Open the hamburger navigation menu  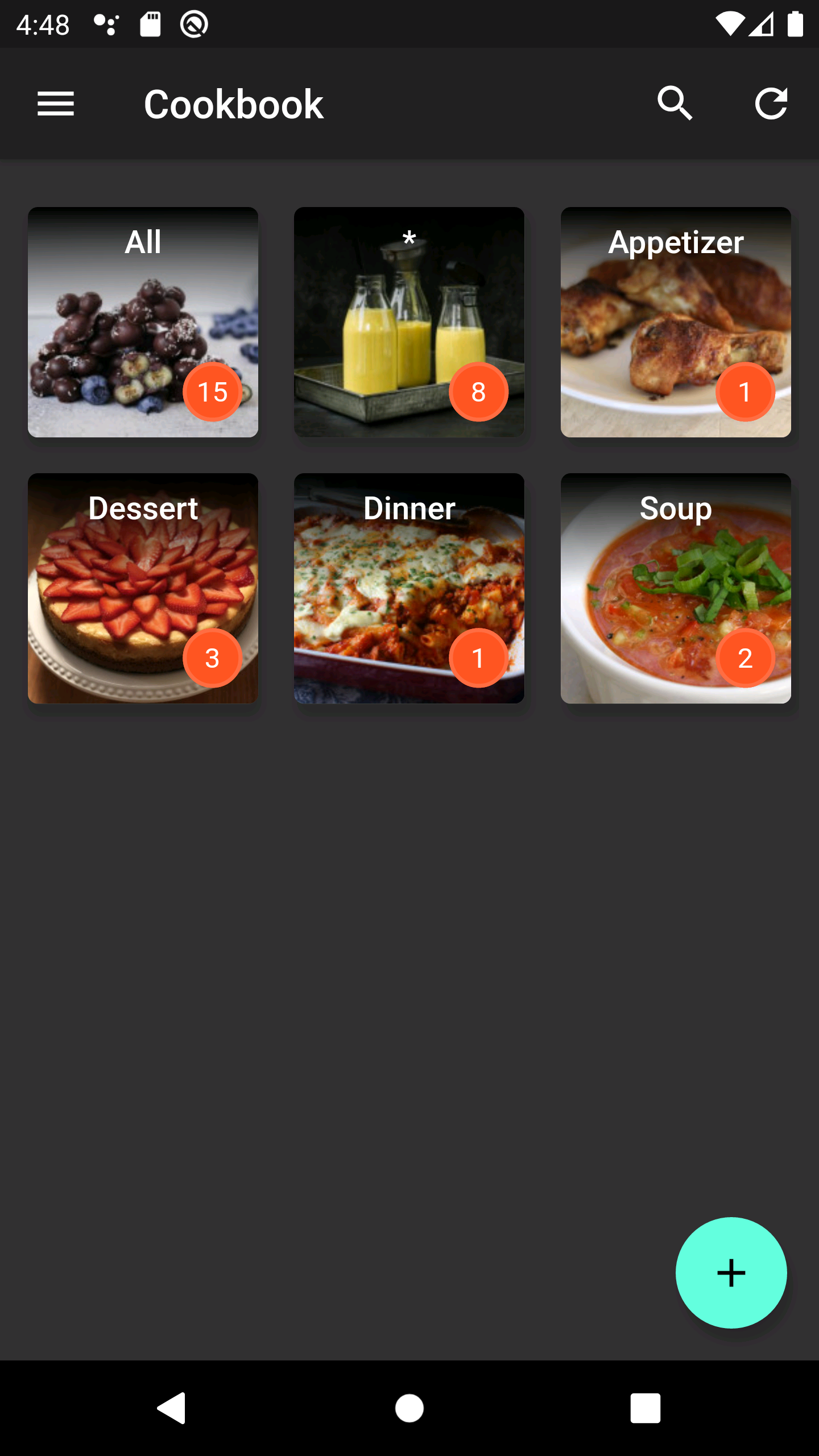pos(56,104)
